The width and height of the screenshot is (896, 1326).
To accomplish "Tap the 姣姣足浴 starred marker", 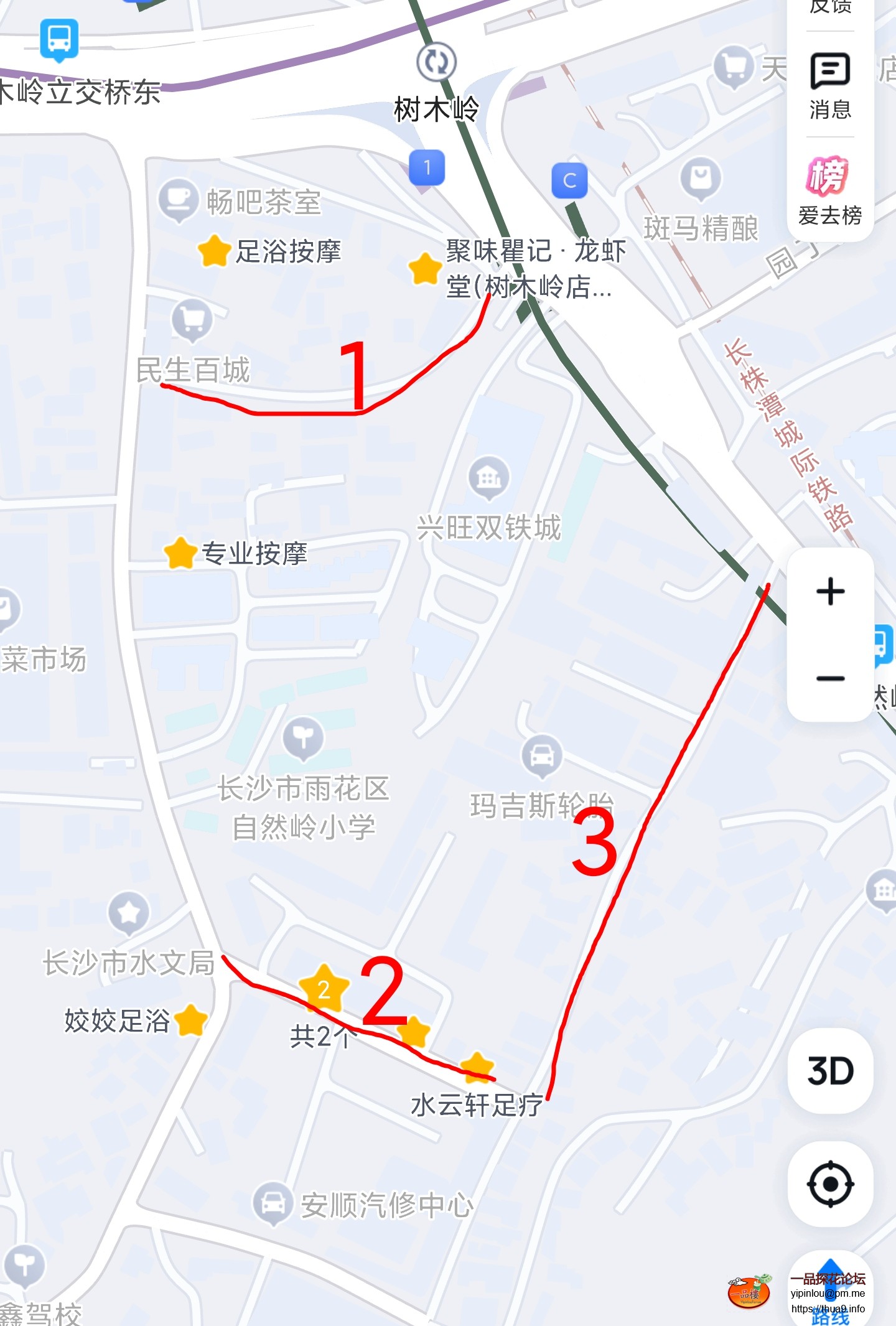I will tap(190, 1020).
